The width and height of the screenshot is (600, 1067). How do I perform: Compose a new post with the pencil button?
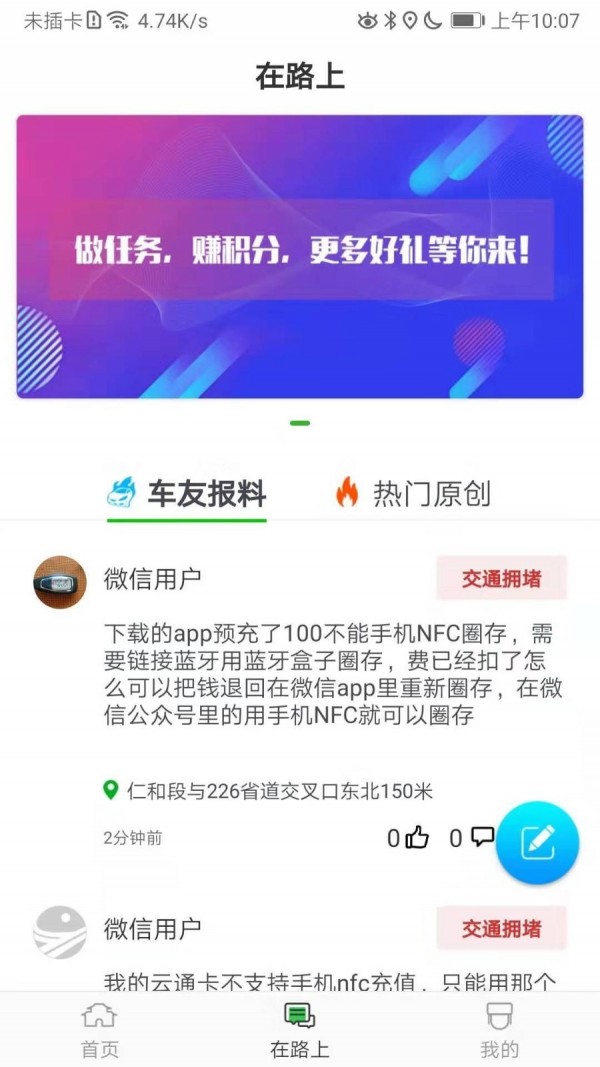(x=537, y=843)
